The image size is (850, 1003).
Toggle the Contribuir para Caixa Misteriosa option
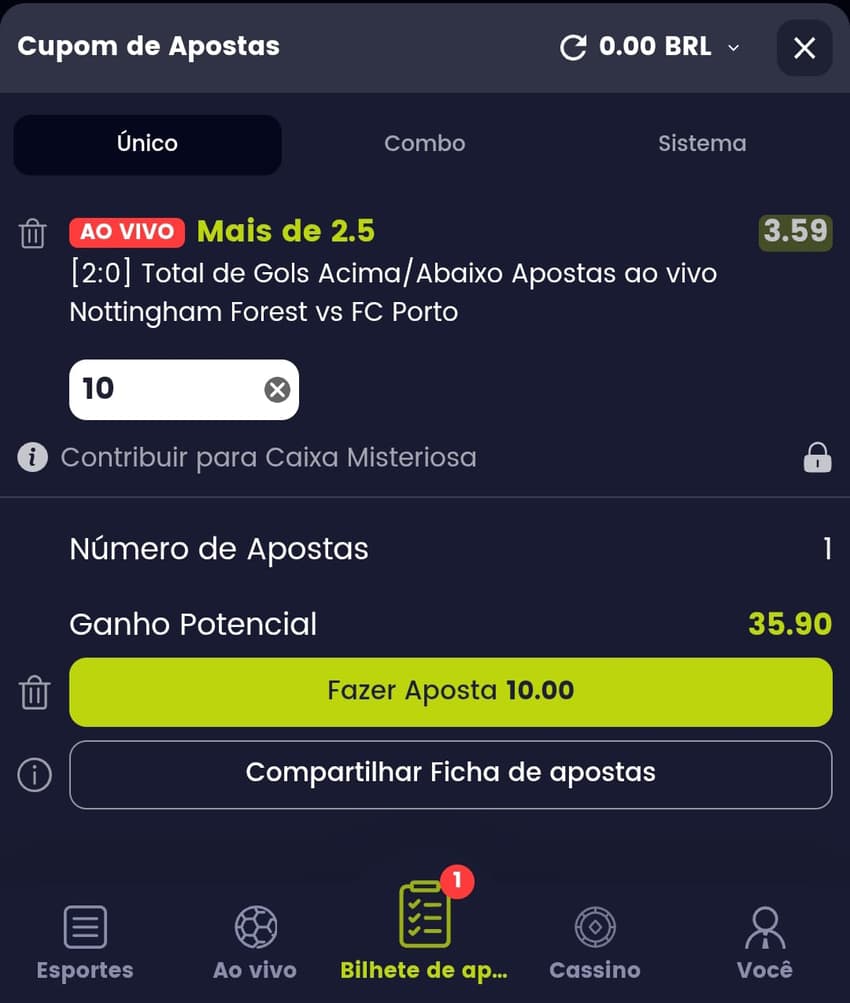[270, 457]
